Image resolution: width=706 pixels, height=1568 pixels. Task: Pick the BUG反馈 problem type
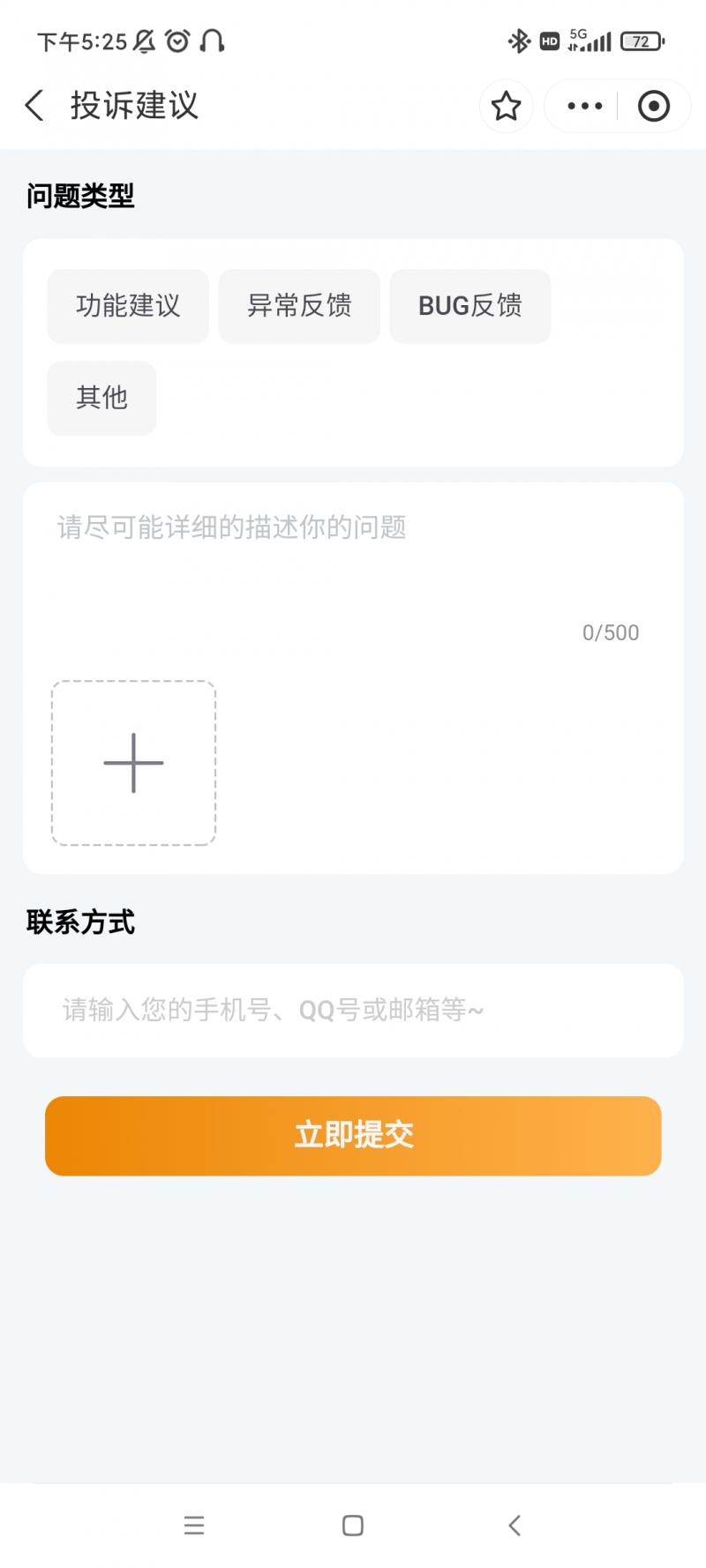(x=469, y=306)
